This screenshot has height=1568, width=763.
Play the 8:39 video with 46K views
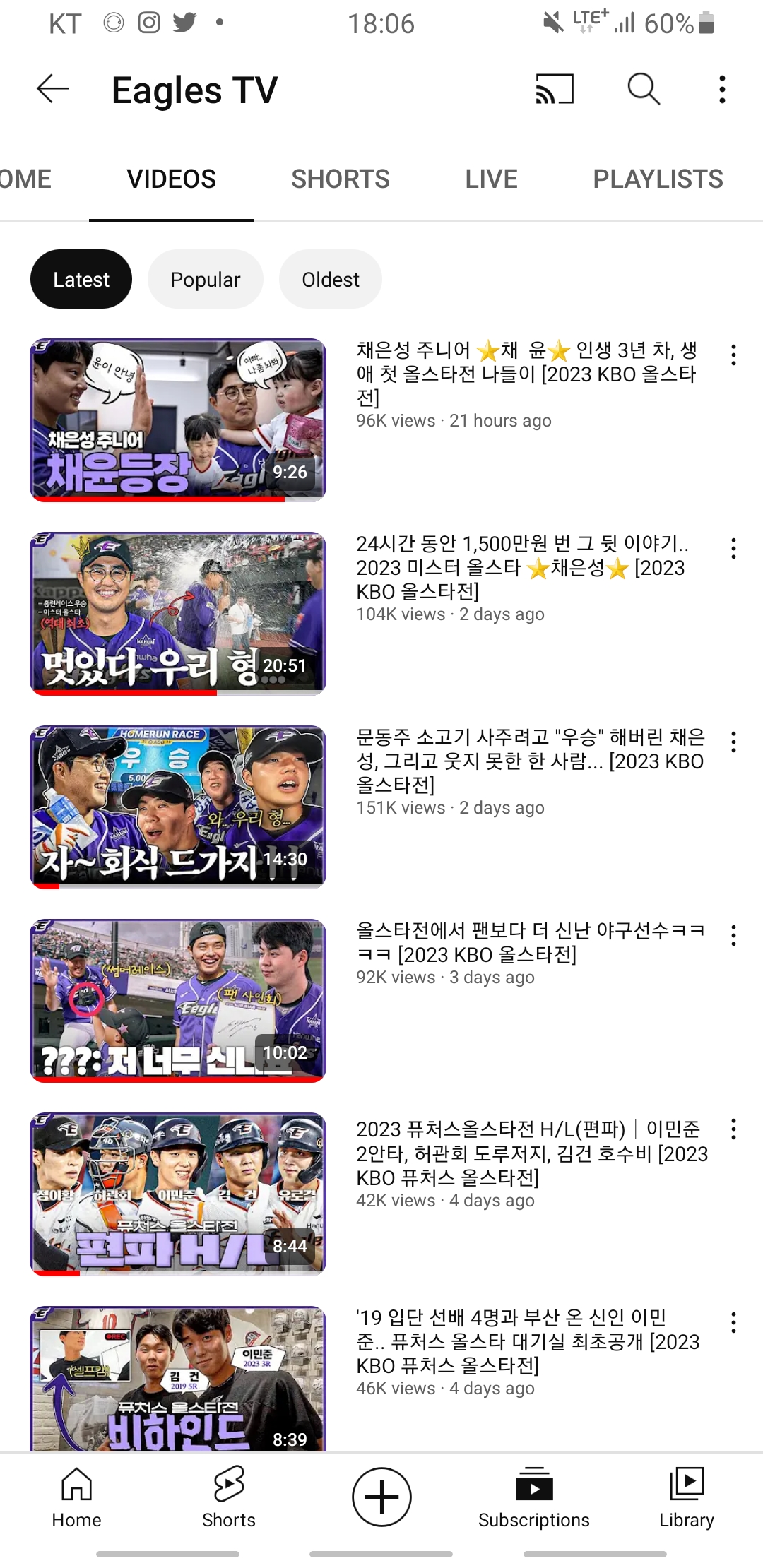[178, 1377]
